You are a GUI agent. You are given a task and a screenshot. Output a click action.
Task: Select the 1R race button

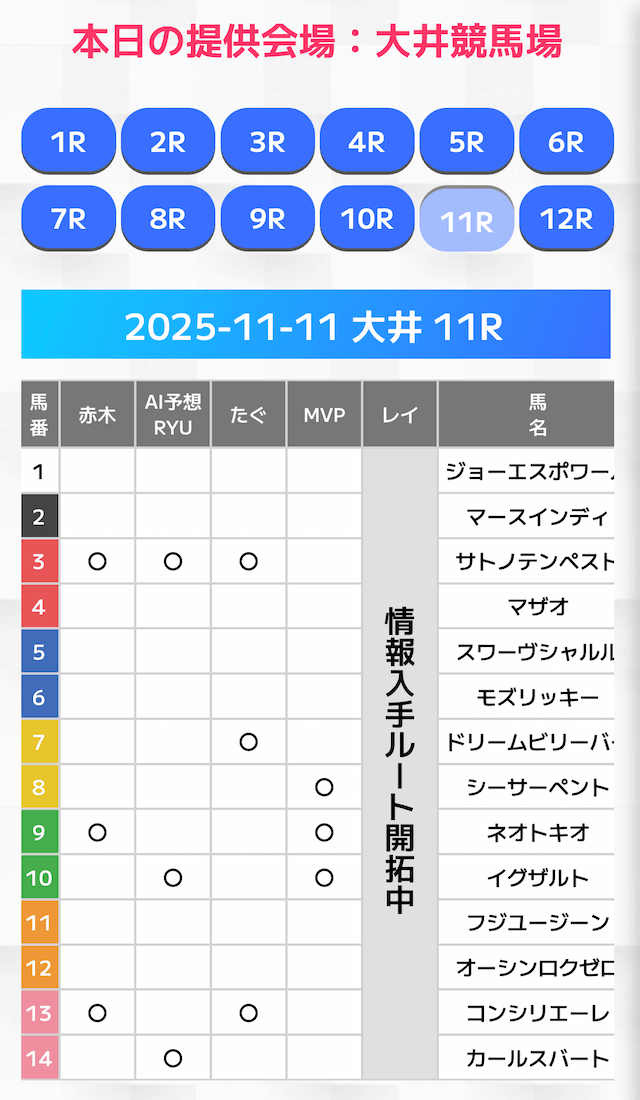coord(68,141)
